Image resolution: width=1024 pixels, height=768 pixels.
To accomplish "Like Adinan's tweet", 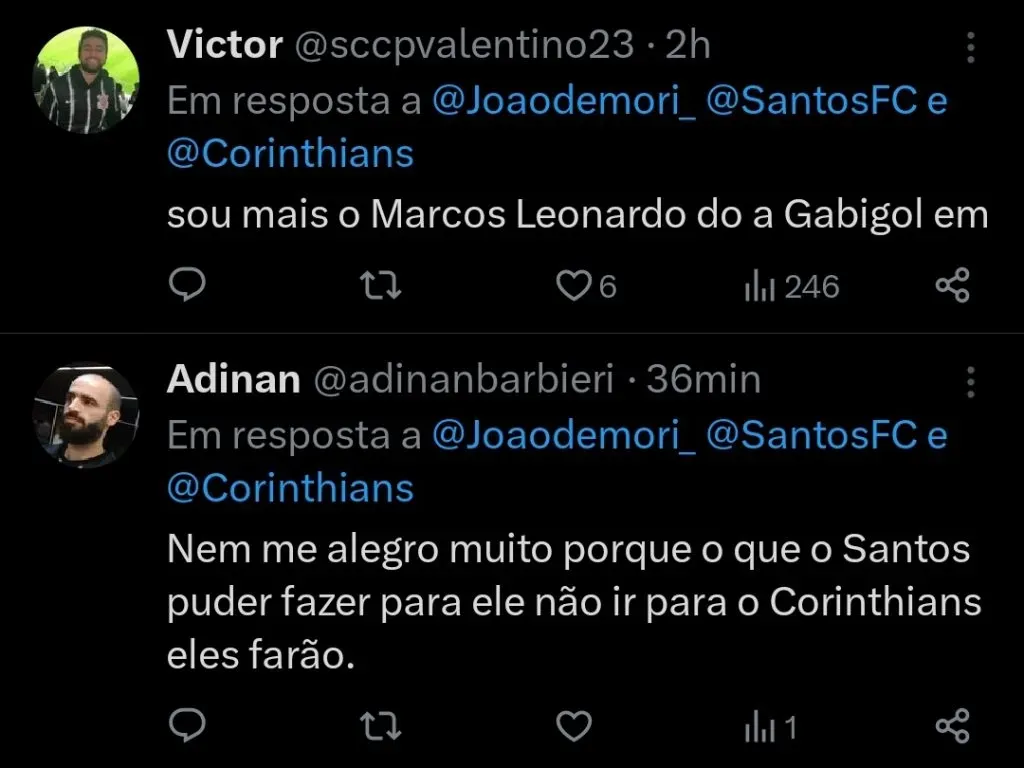I will (x=573, y=727).
